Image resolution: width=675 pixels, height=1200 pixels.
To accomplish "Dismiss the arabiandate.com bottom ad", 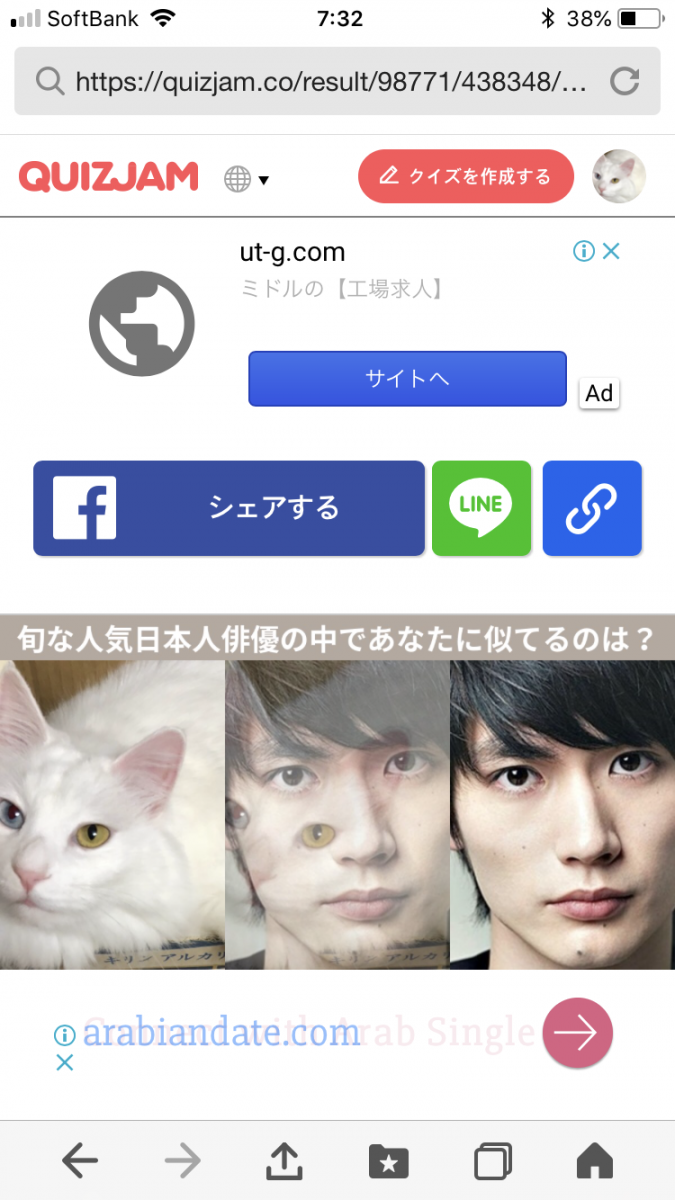I will pyautogui.click(x=65, y=1062).
